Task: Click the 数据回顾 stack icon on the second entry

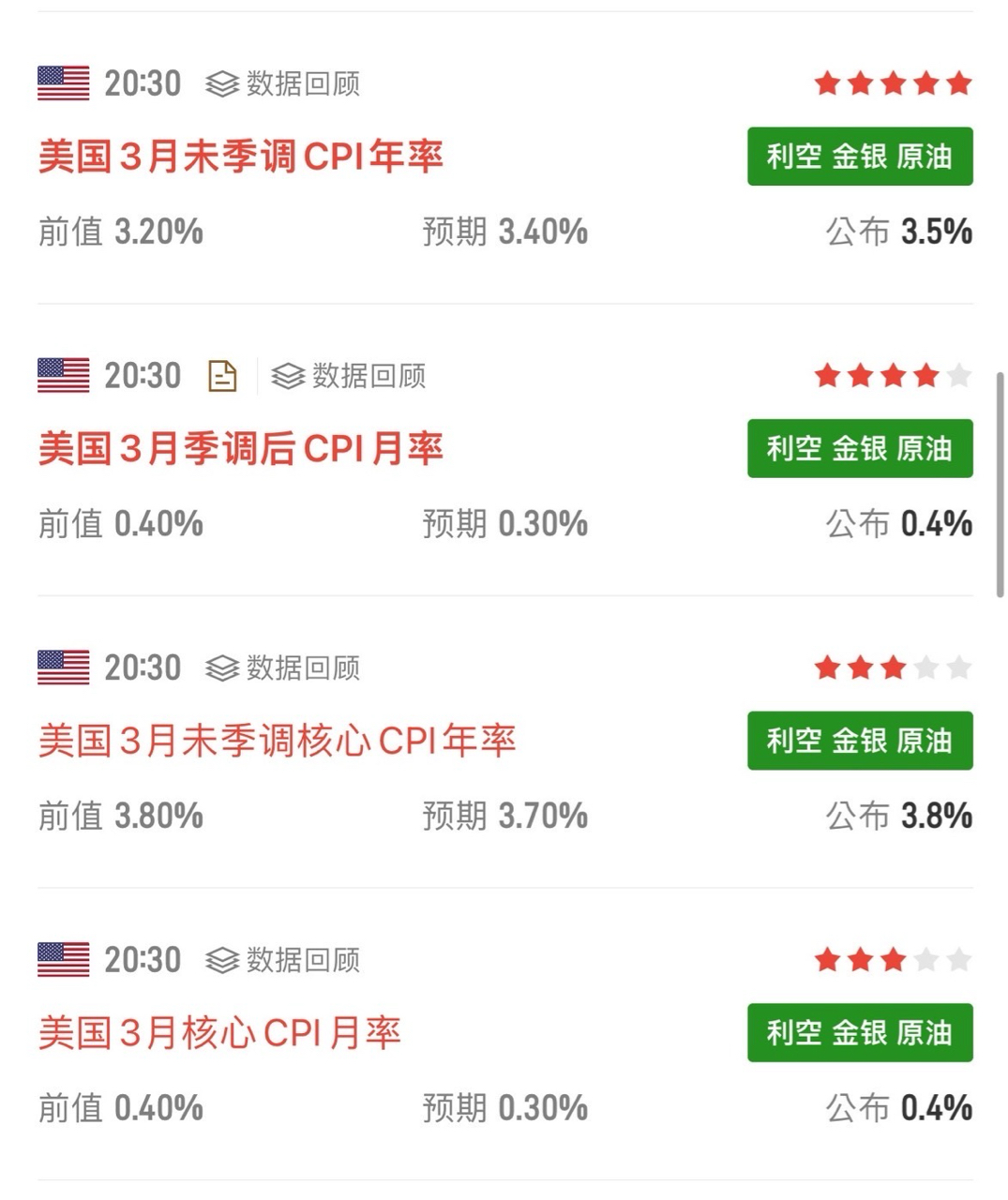Action: (289, 376)
